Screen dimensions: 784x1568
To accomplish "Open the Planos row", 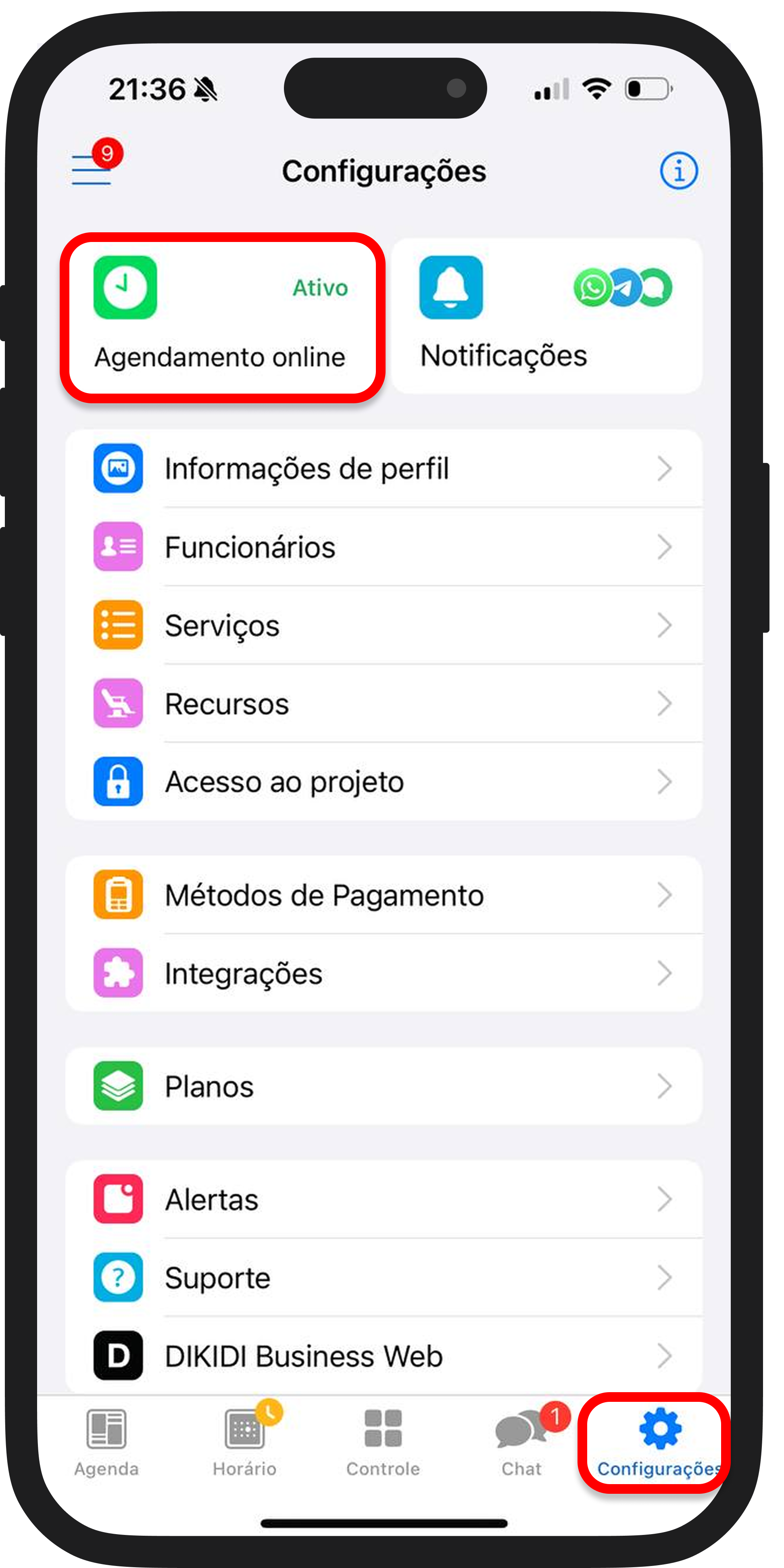I will click(x=384, y=1086).
